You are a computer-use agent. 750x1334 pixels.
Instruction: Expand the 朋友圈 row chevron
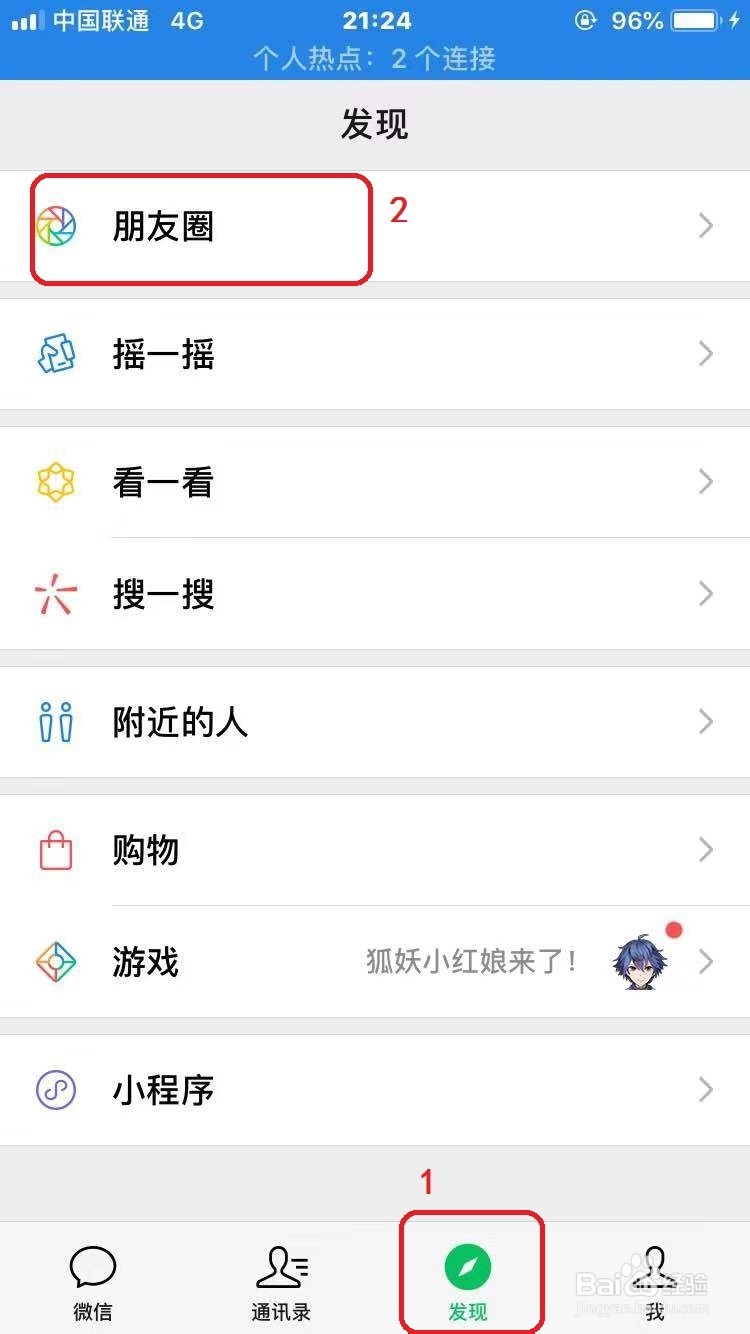(705, 226)
